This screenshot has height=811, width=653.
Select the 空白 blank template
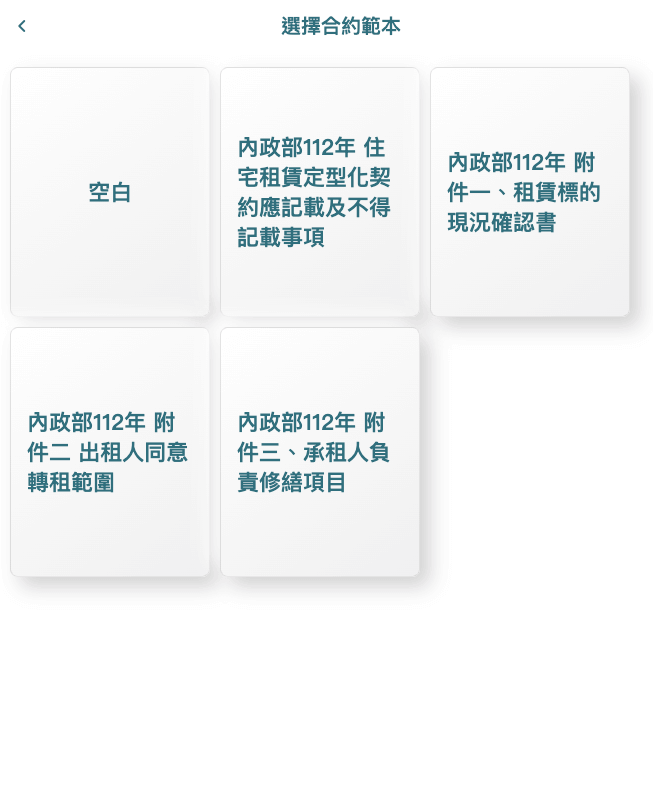(110, 192)
